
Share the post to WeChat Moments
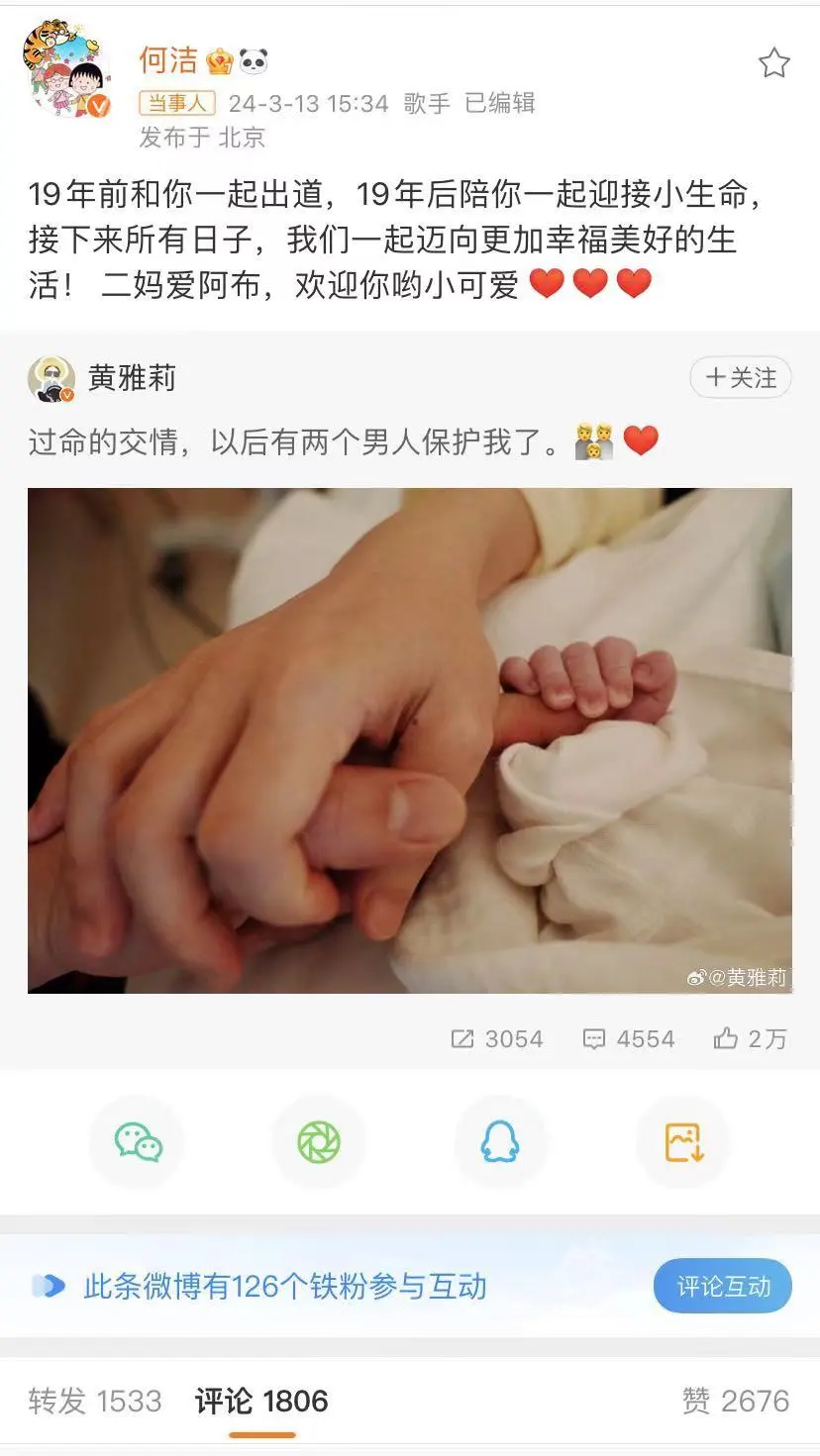click(x=319, y=1142)
